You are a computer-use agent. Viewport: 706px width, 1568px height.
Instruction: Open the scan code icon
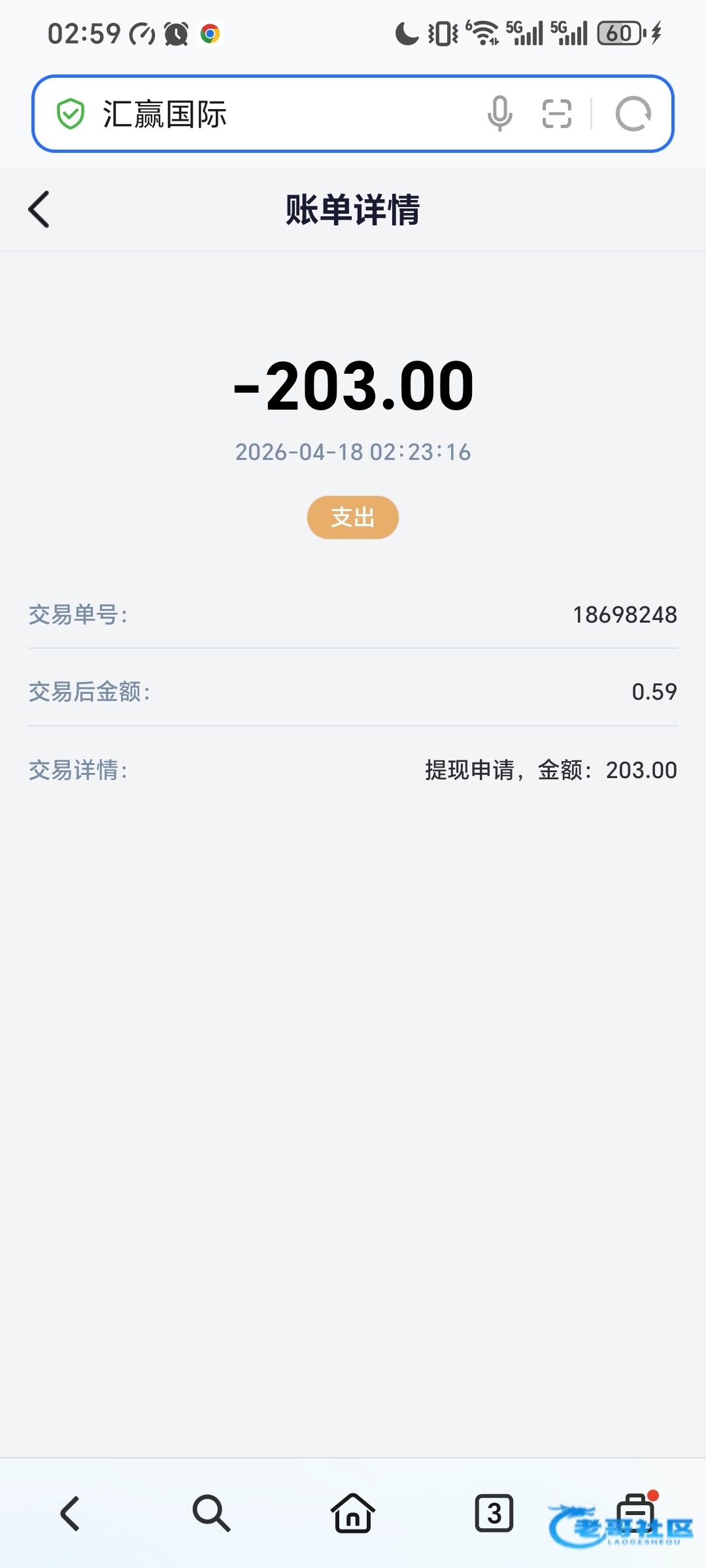pyautogui.click(x=557, y=114)
